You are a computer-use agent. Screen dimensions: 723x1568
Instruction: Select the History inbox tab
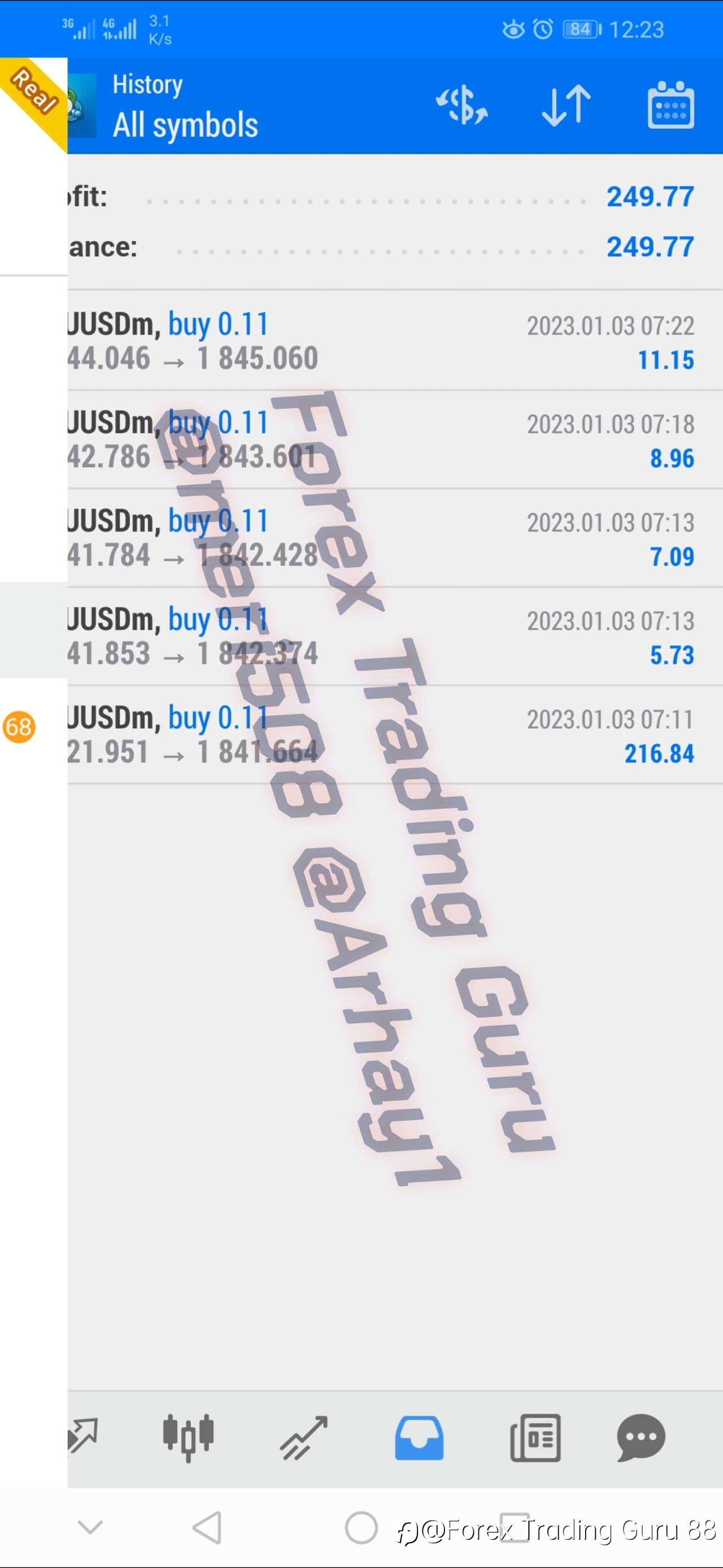(x=419, y=1437)
